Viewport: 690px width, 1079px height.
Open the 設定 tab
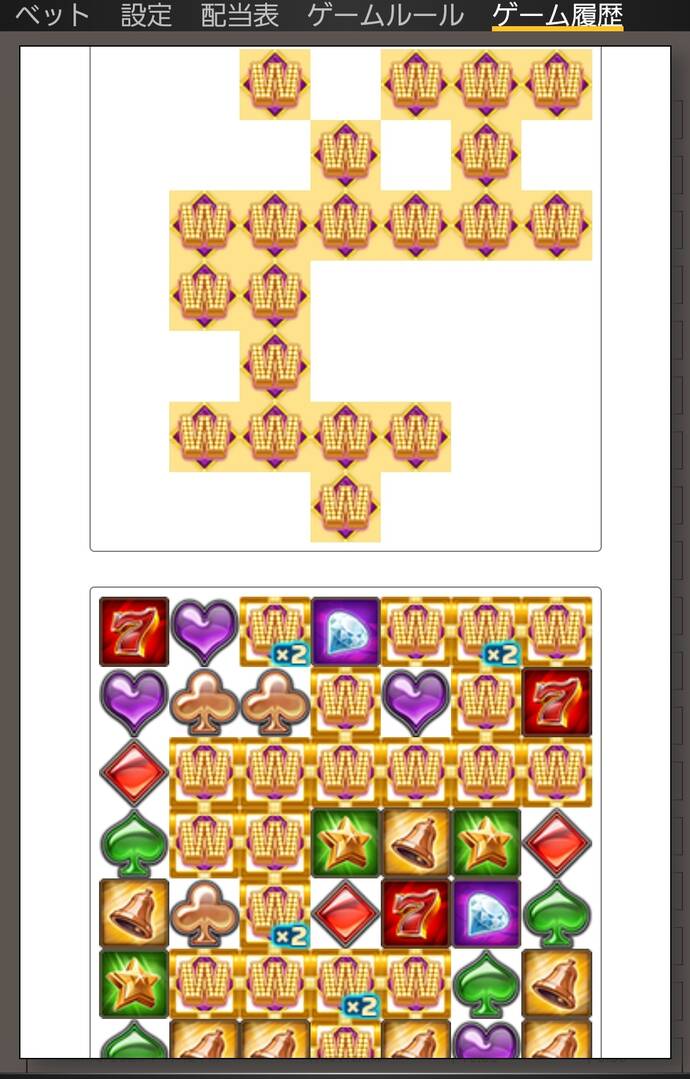(146, 15)
